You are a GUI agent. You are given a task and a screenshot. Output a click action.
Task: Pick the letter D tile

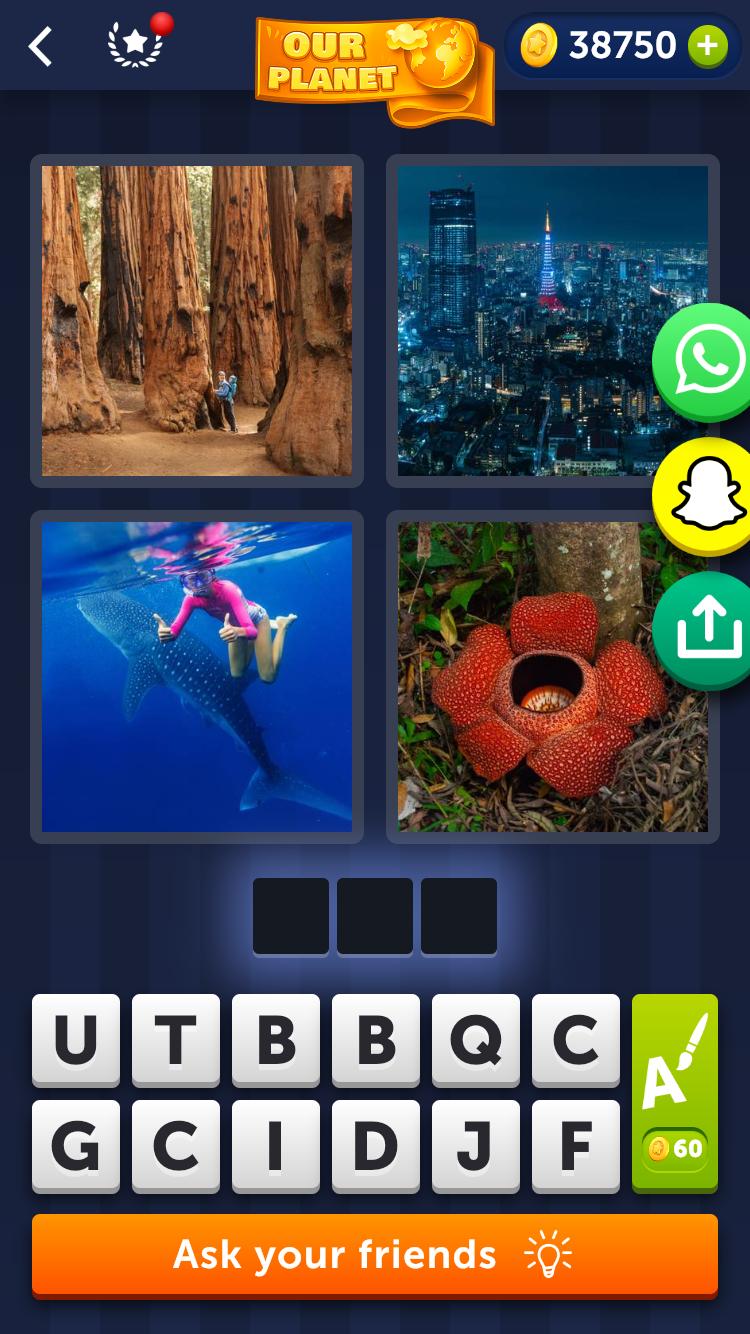coord(376,1146)
